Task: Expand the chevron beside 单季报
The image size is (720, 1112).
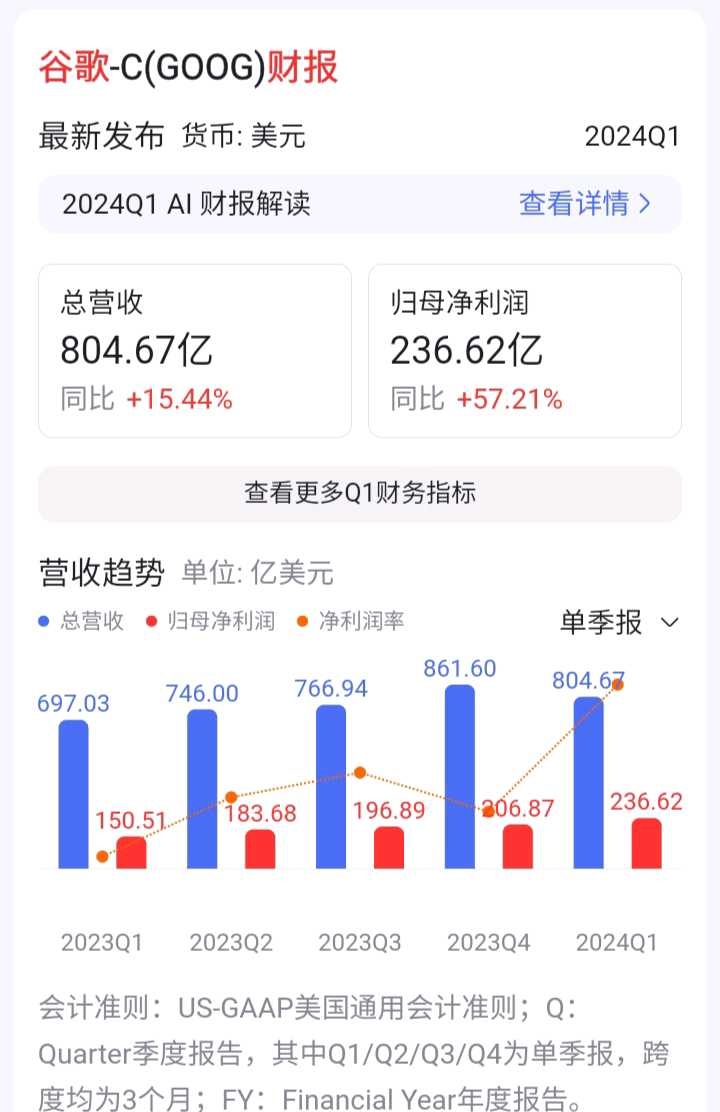Action: [x=668, y=623]
